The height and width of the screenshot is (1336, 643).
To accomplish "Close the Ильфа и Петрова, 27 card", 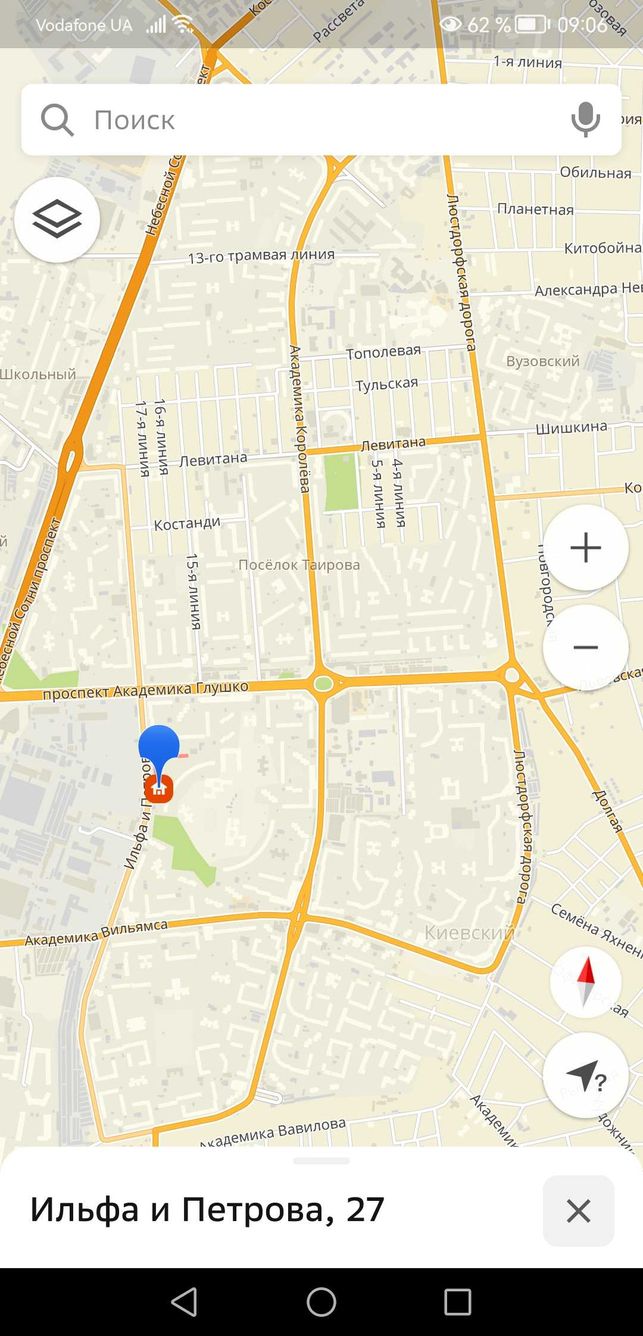I will tap(578, 1211).
